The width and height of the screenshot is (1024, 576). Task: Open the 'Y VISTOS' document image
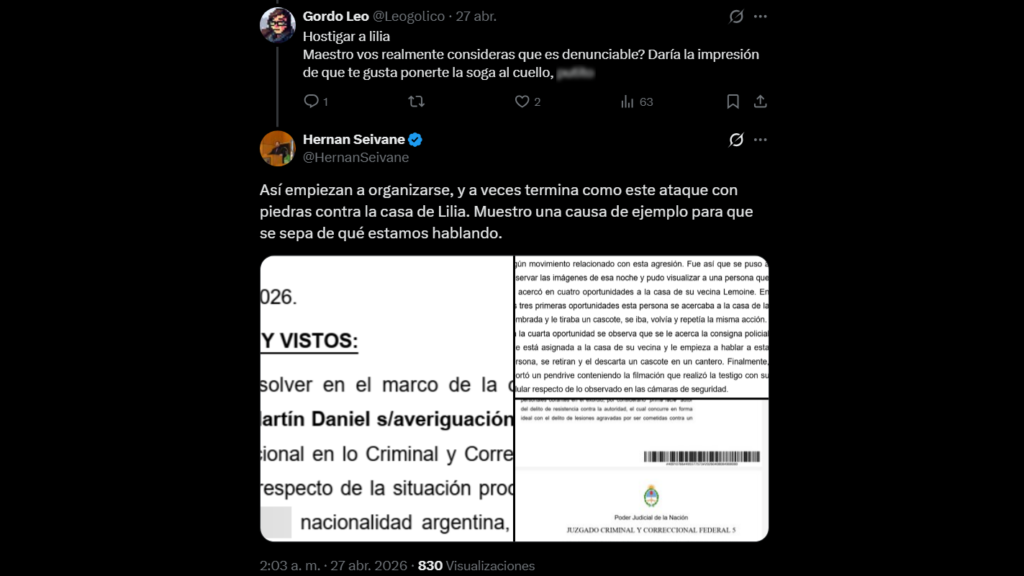(x=387, y=398)
